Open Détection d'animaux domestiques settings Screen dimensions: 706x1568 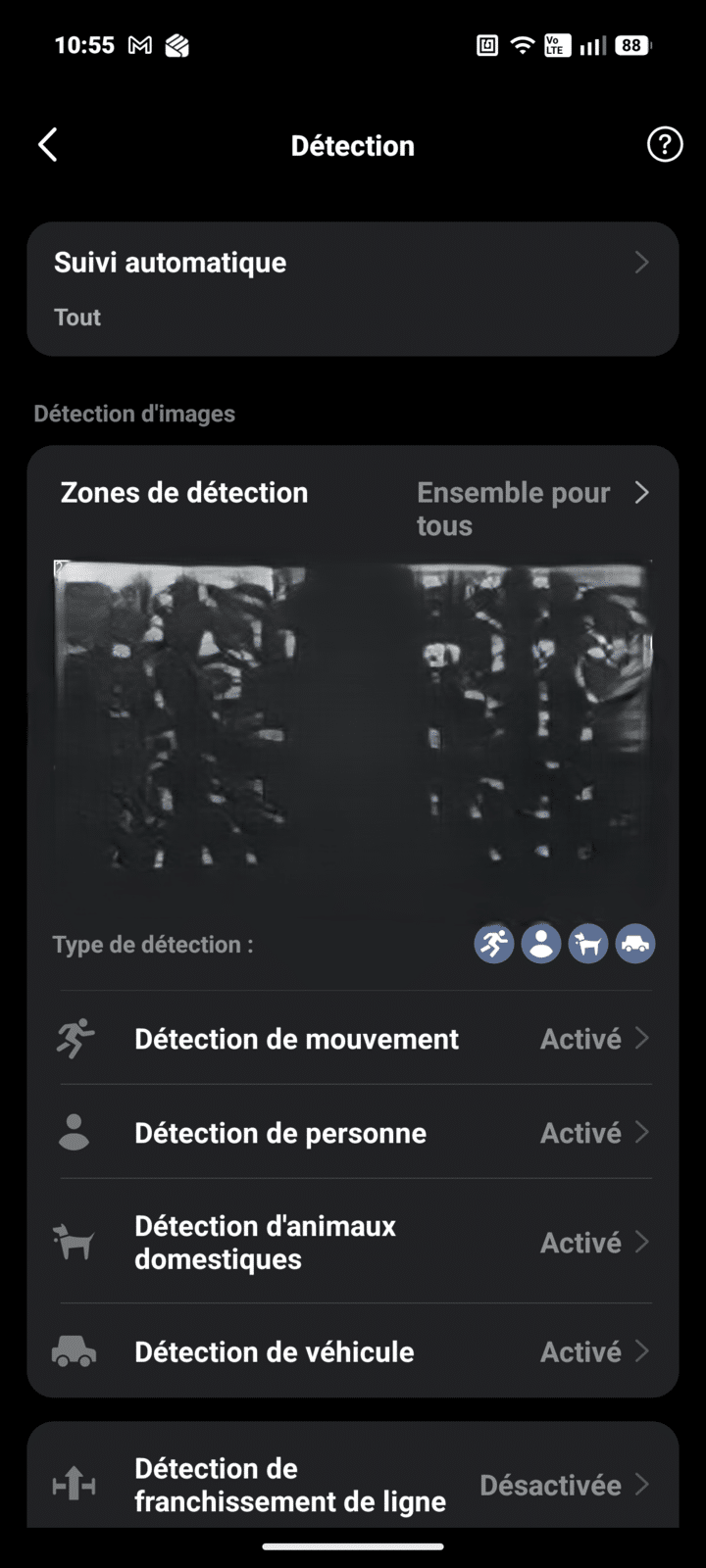pyautogui.click(x=353, y=1243)
